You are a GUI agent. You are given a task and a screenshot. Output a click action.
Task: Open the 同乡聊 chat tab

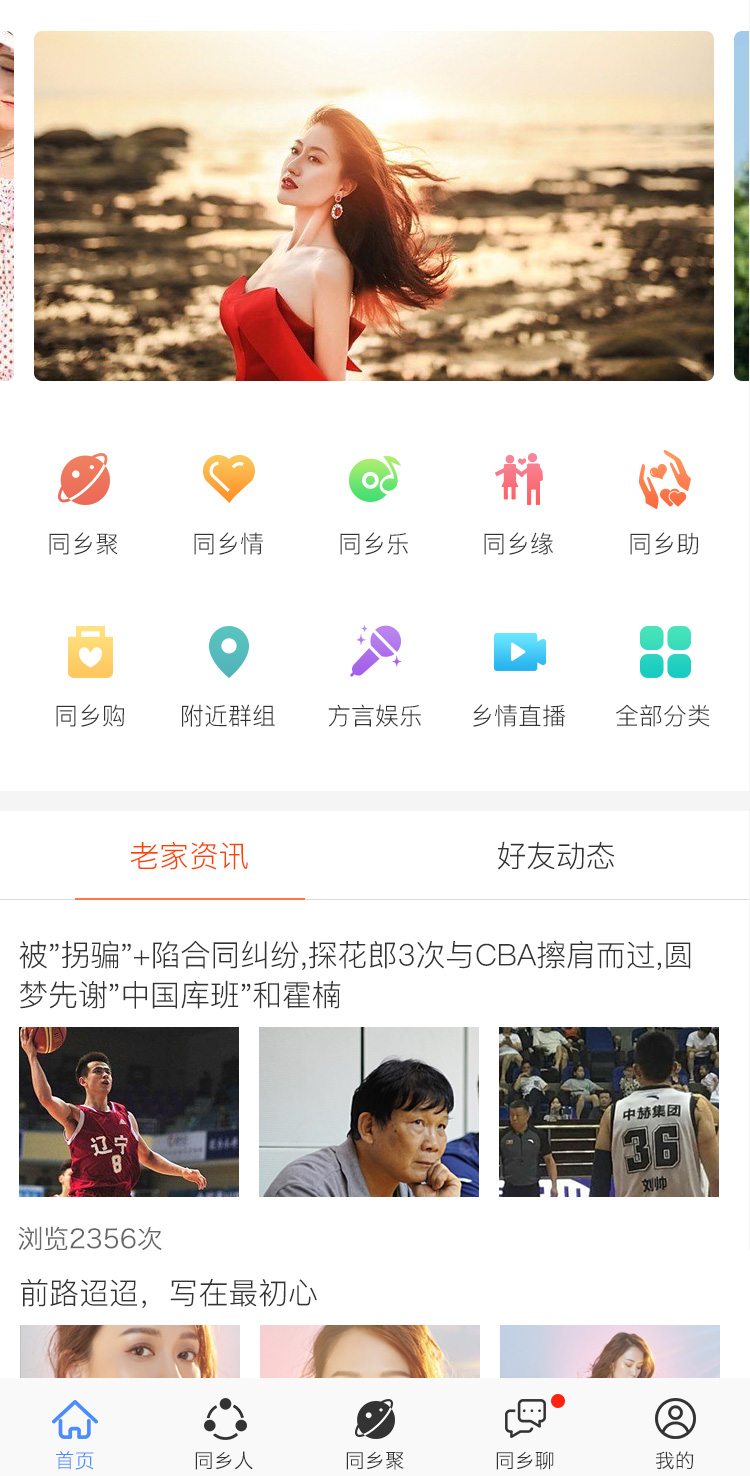click(x=525, y=1432)
